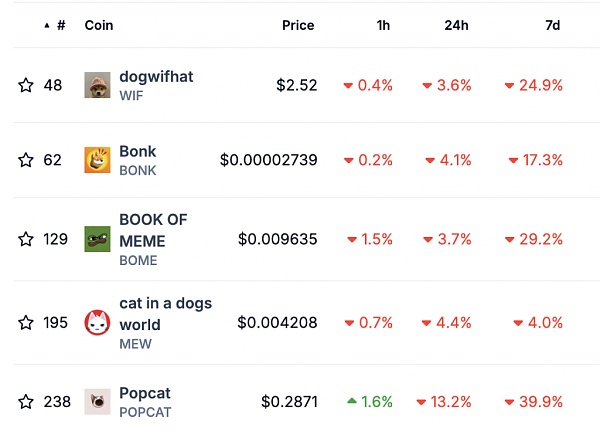View the BOOK OF MEME coin page
The width and height of the screenshot is (600, 438).
click(153, 230)
